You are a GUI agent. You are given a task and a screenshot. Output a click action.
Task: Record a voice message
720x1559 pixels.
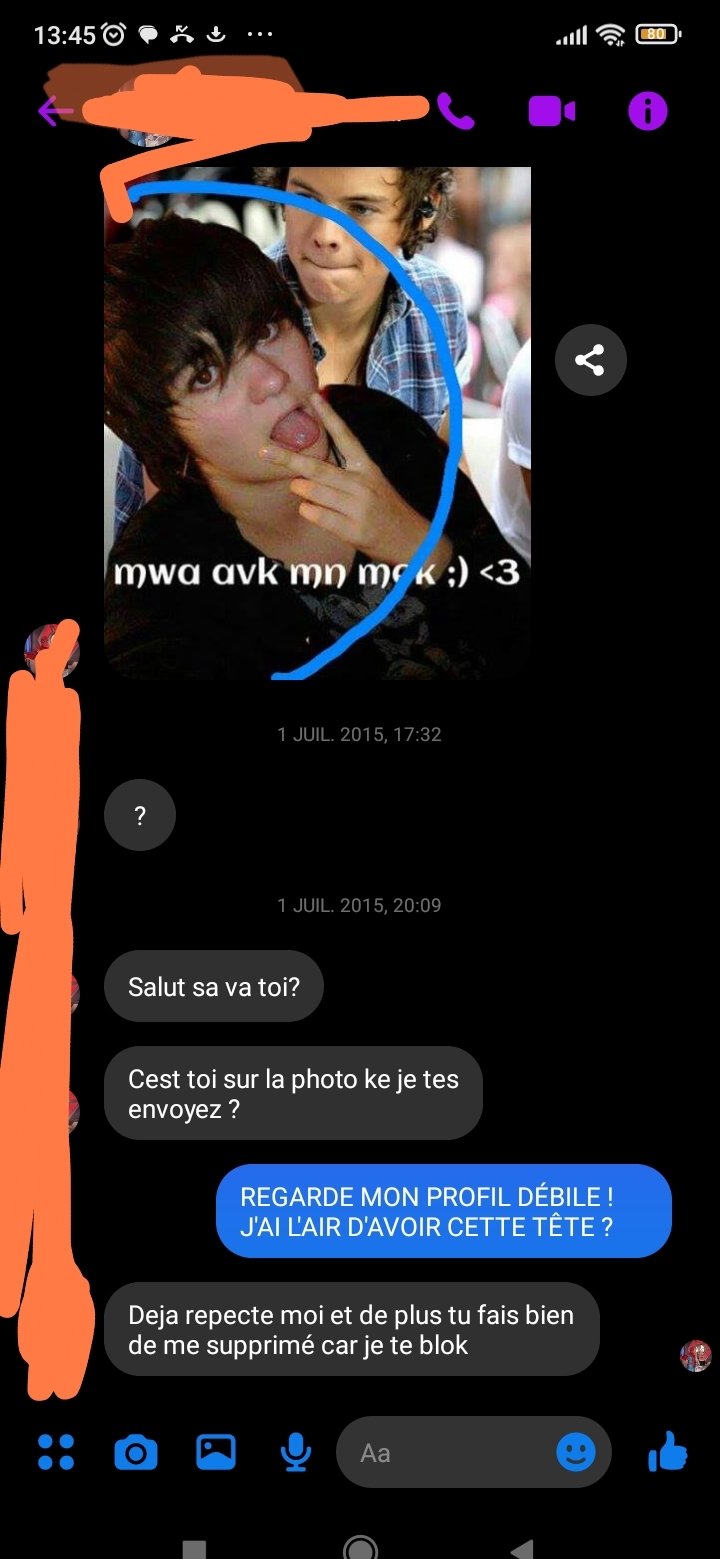(x=295, y=1452)
